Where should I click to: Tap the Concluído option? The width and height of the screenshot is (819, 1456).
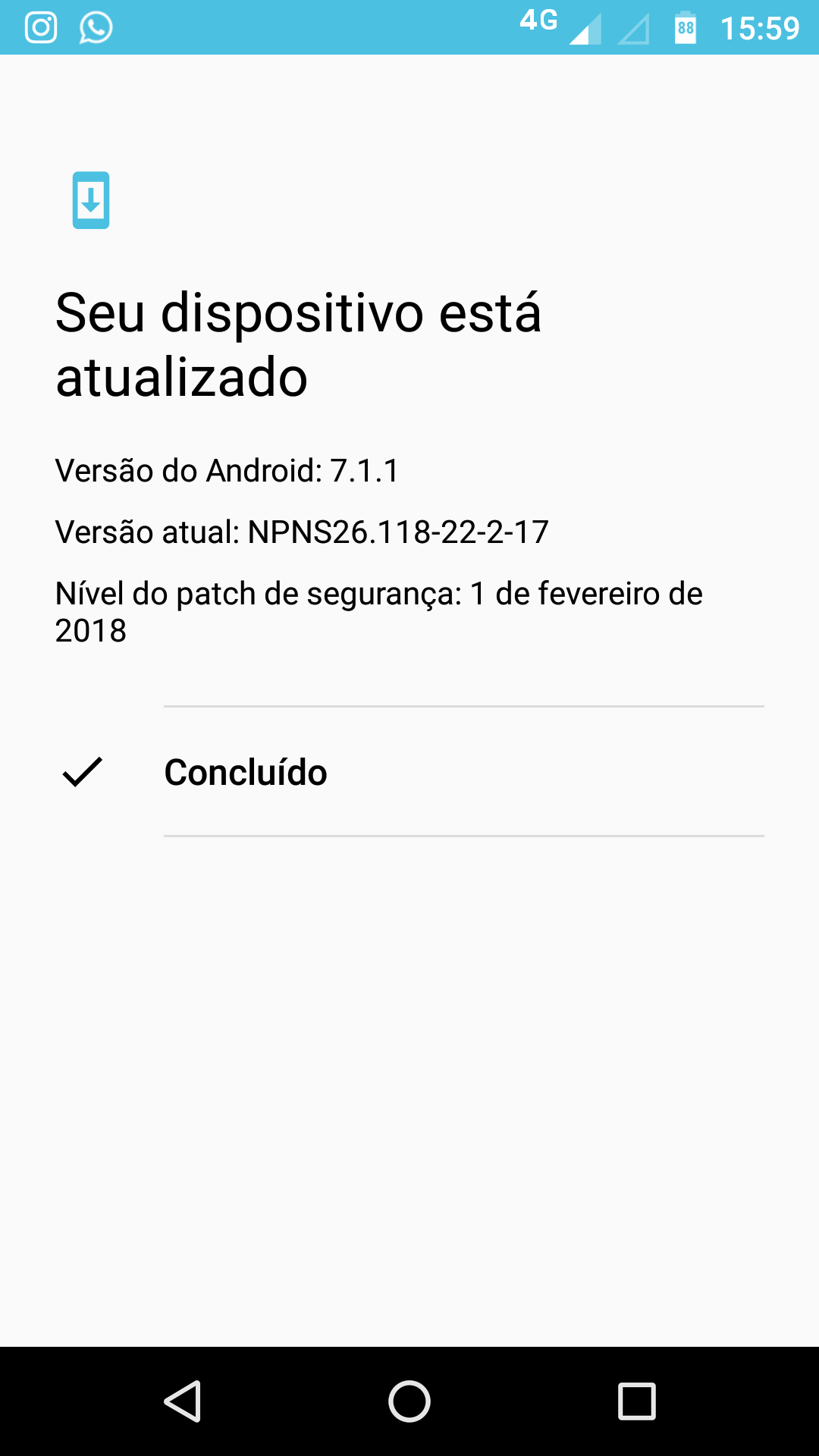(409, 772)
